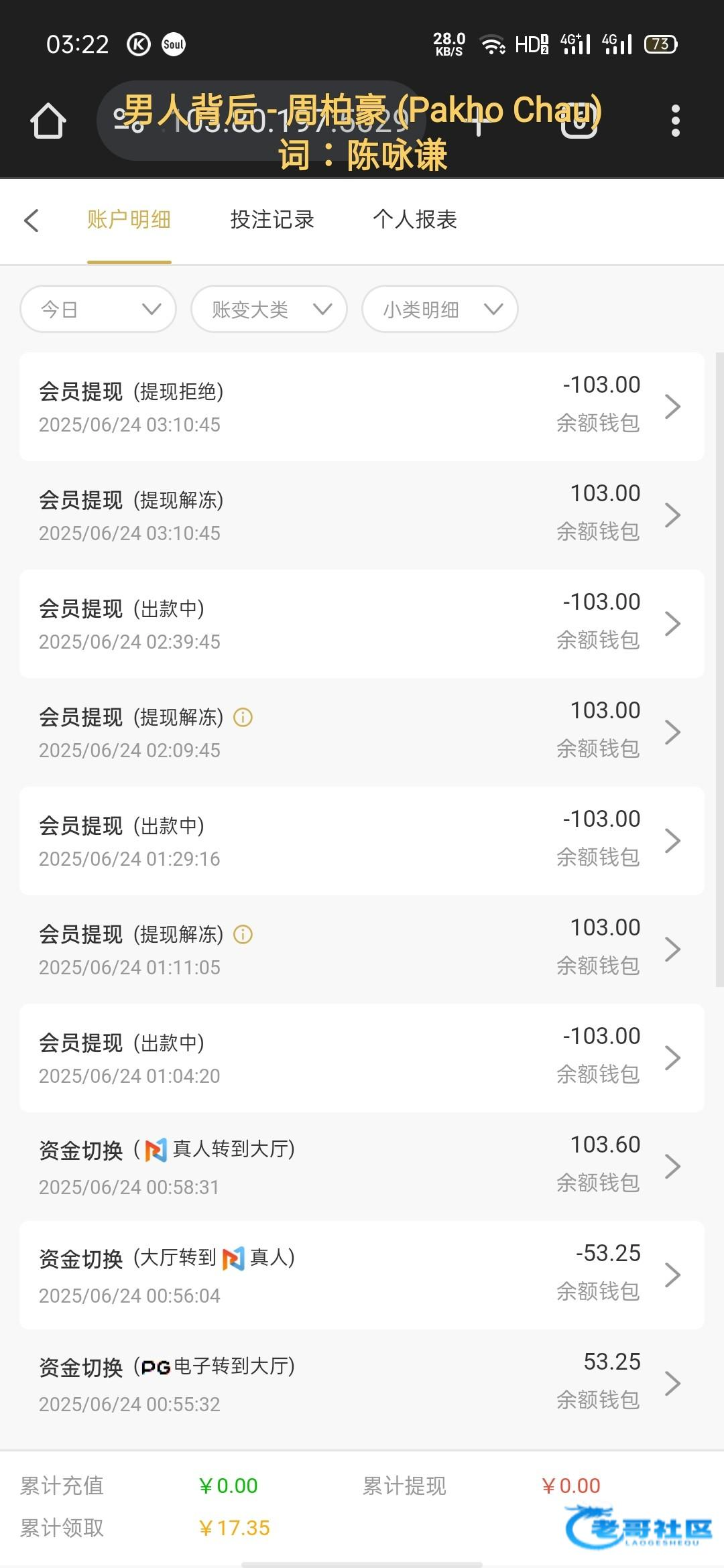Switch to the 个人报表 tab

tap(416, 220)
